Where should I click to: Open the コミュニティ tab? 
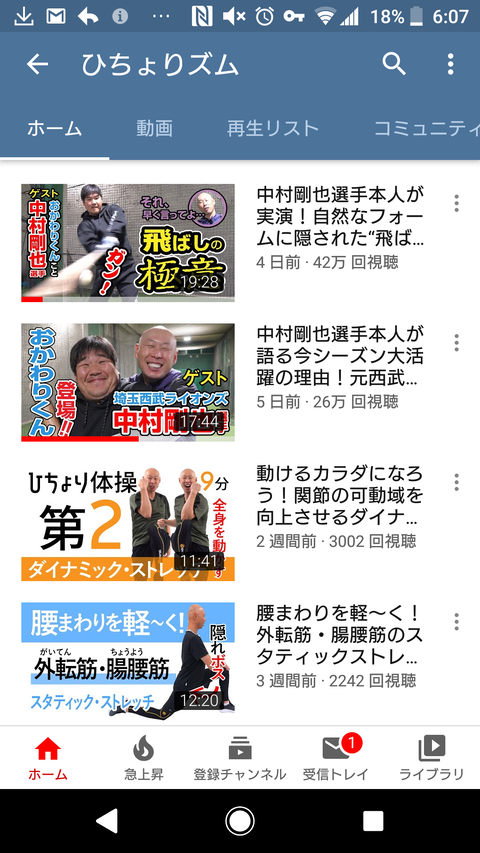coord(427,129)
